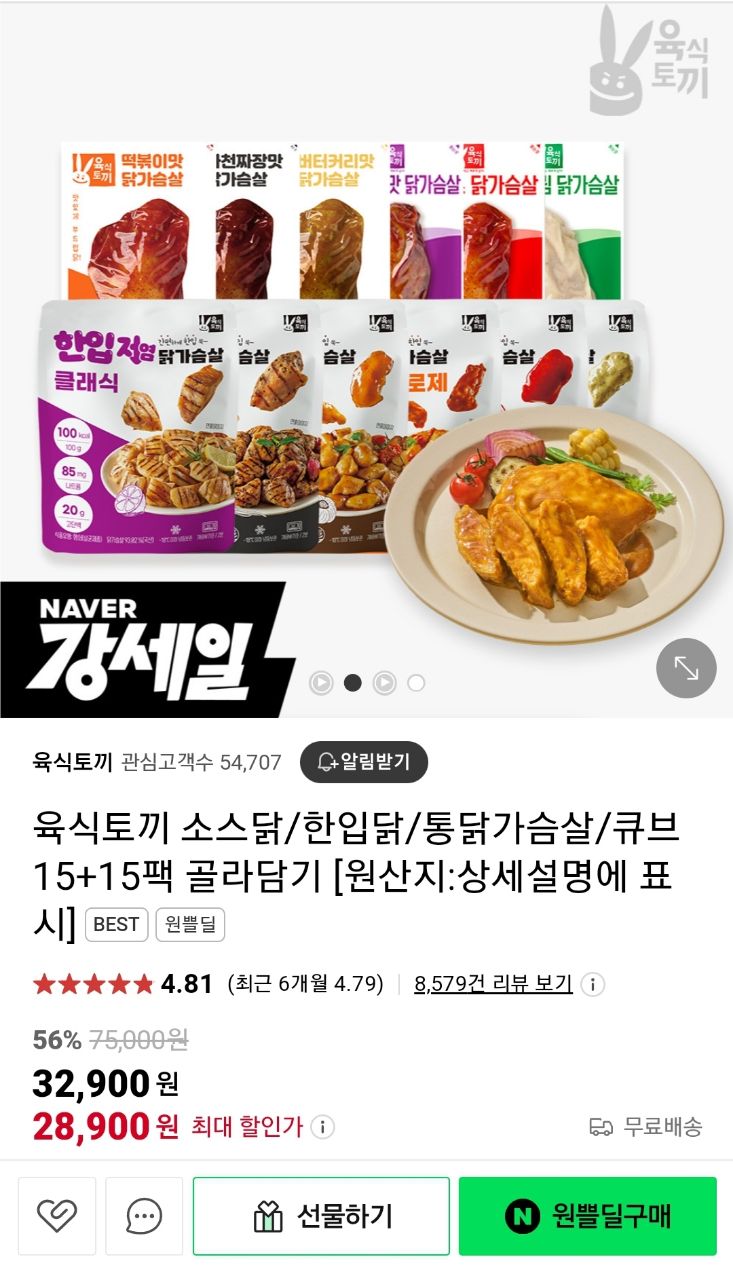
Task: Jump to the third slide video indicator
Action: (x=384, y=683)
